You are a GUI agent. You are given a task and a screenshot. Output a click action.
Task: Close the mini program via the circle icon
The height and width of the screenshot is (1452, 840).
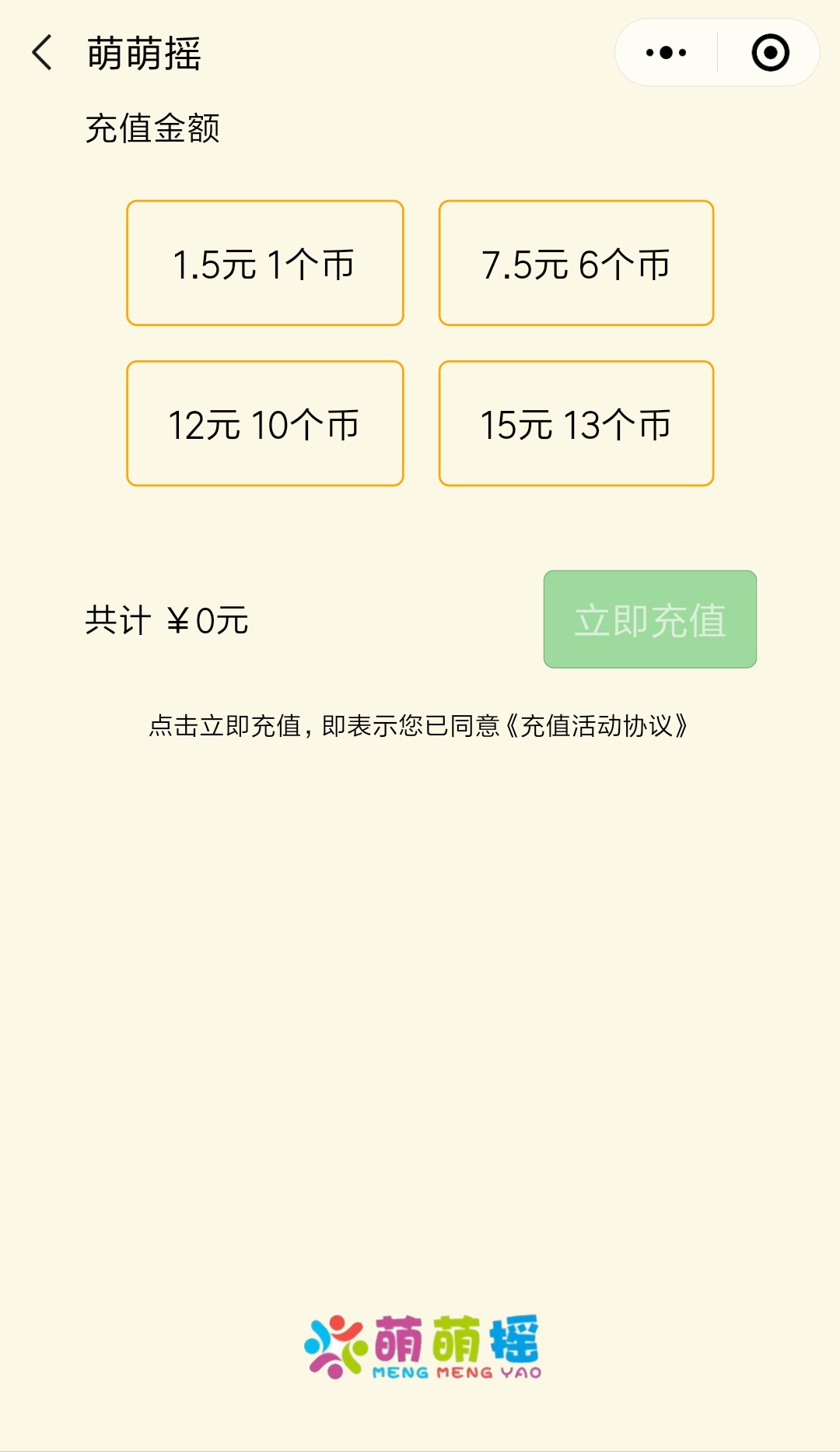(770, 53)
